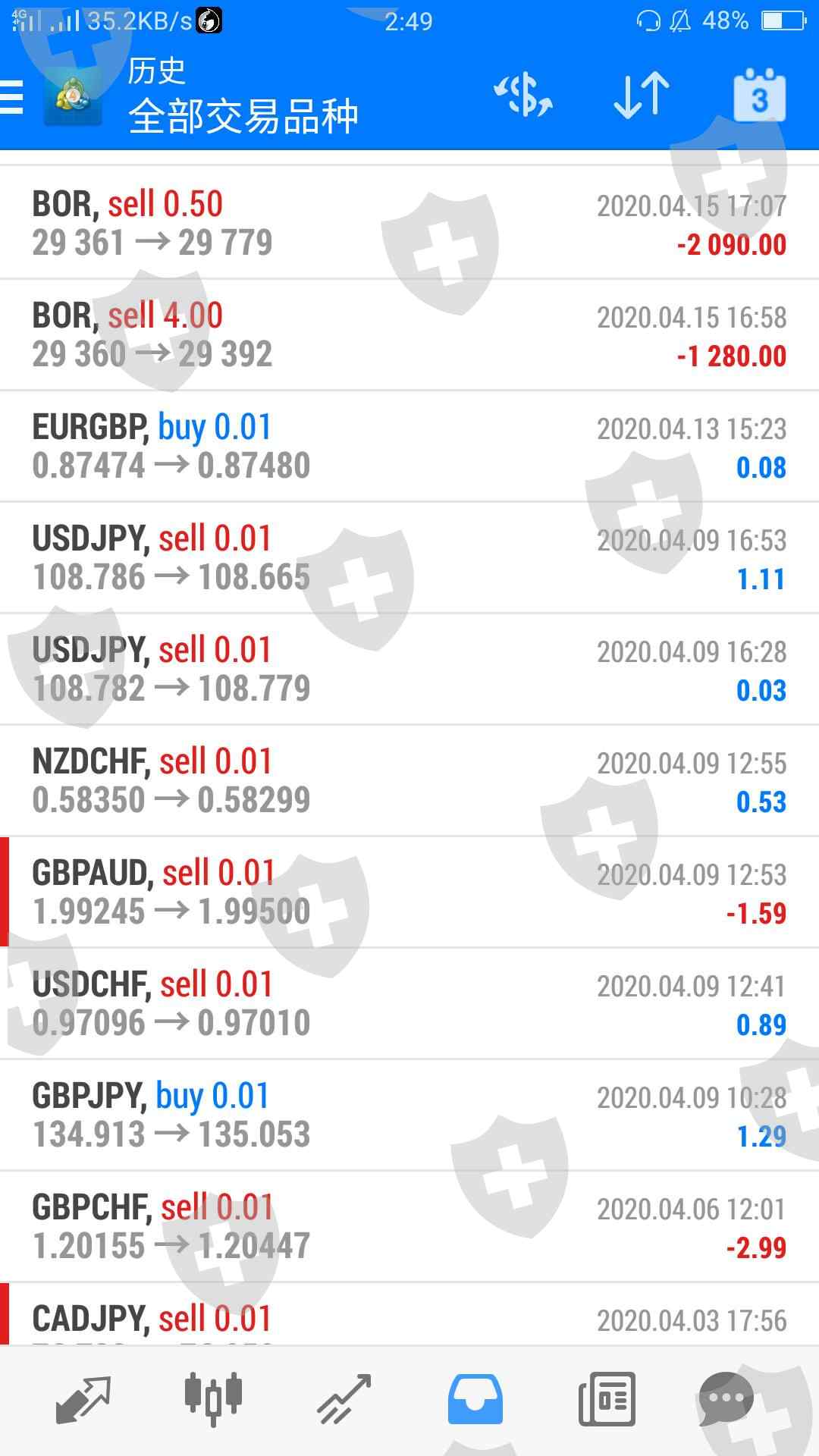
Task: Open the GBPJPY buy 0.01 trade
Action: [x=409, y=1115]
